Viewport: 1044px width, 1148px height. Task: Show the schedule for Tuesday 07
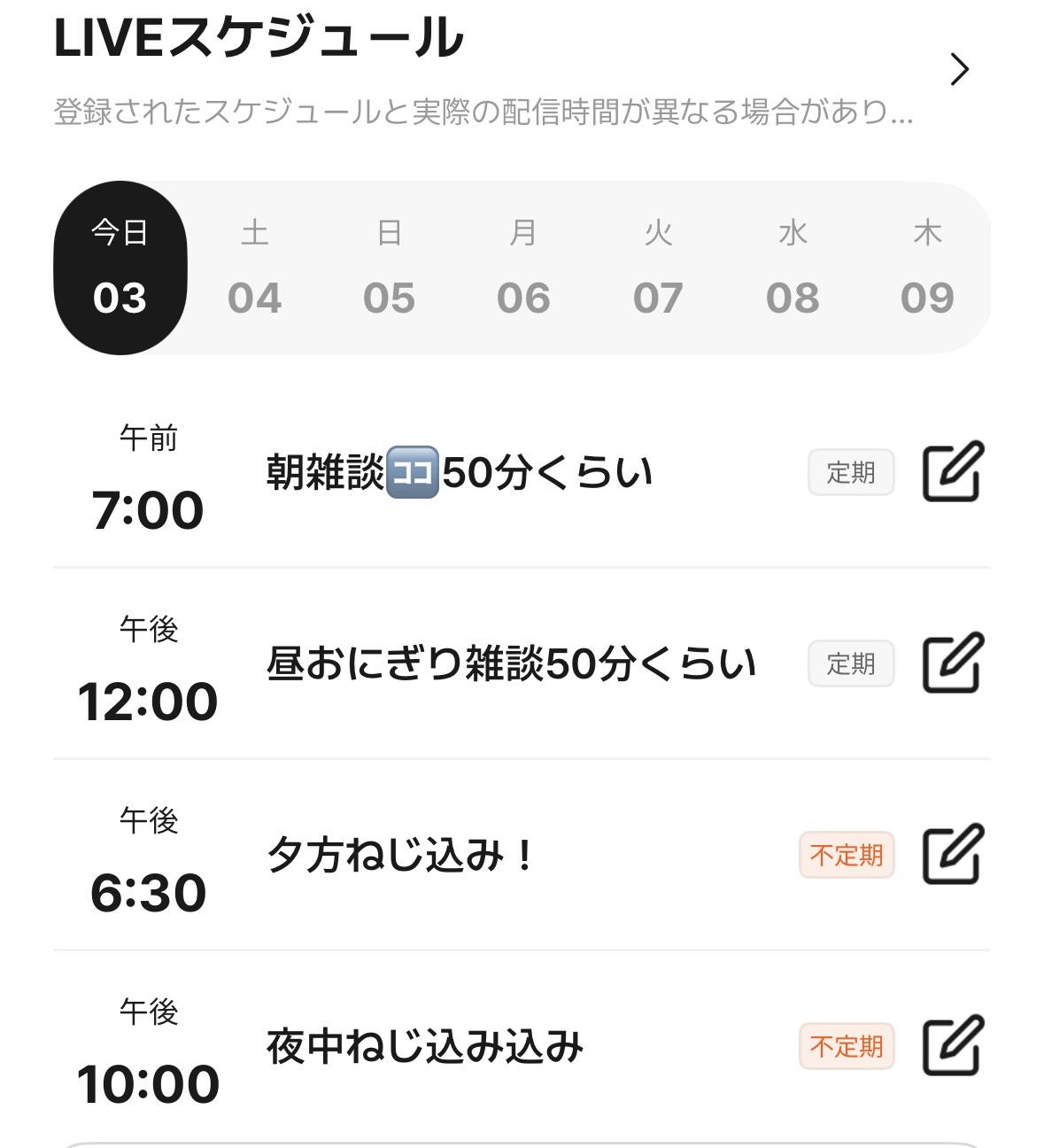point(658,268)
